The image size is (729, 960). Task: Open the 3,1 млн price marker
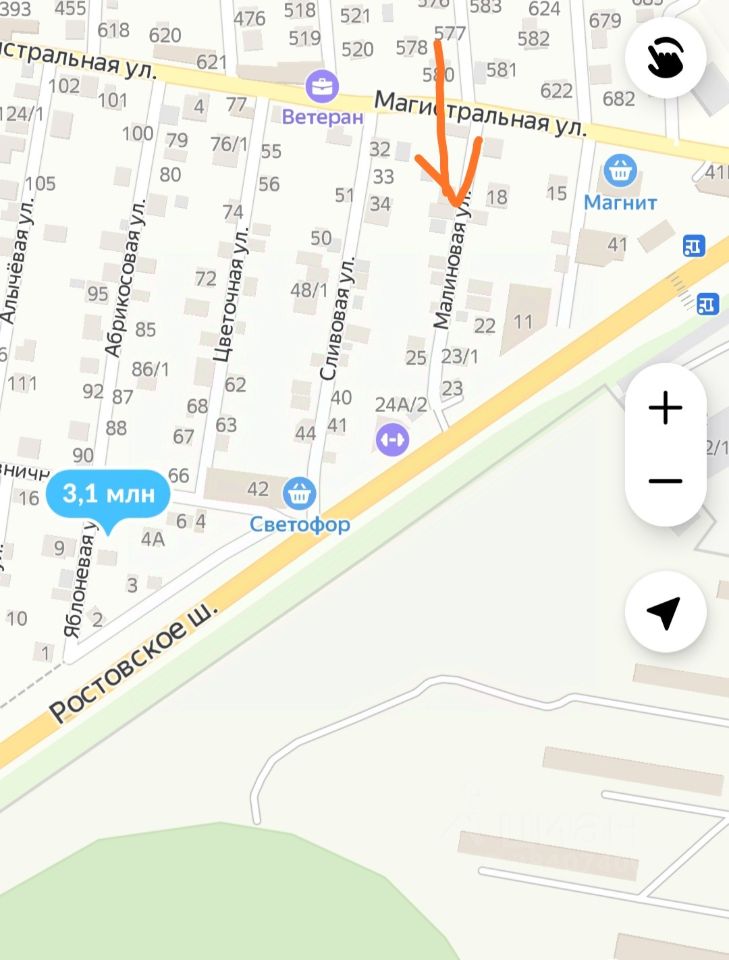pyautogui.click(x=108, y=494)
